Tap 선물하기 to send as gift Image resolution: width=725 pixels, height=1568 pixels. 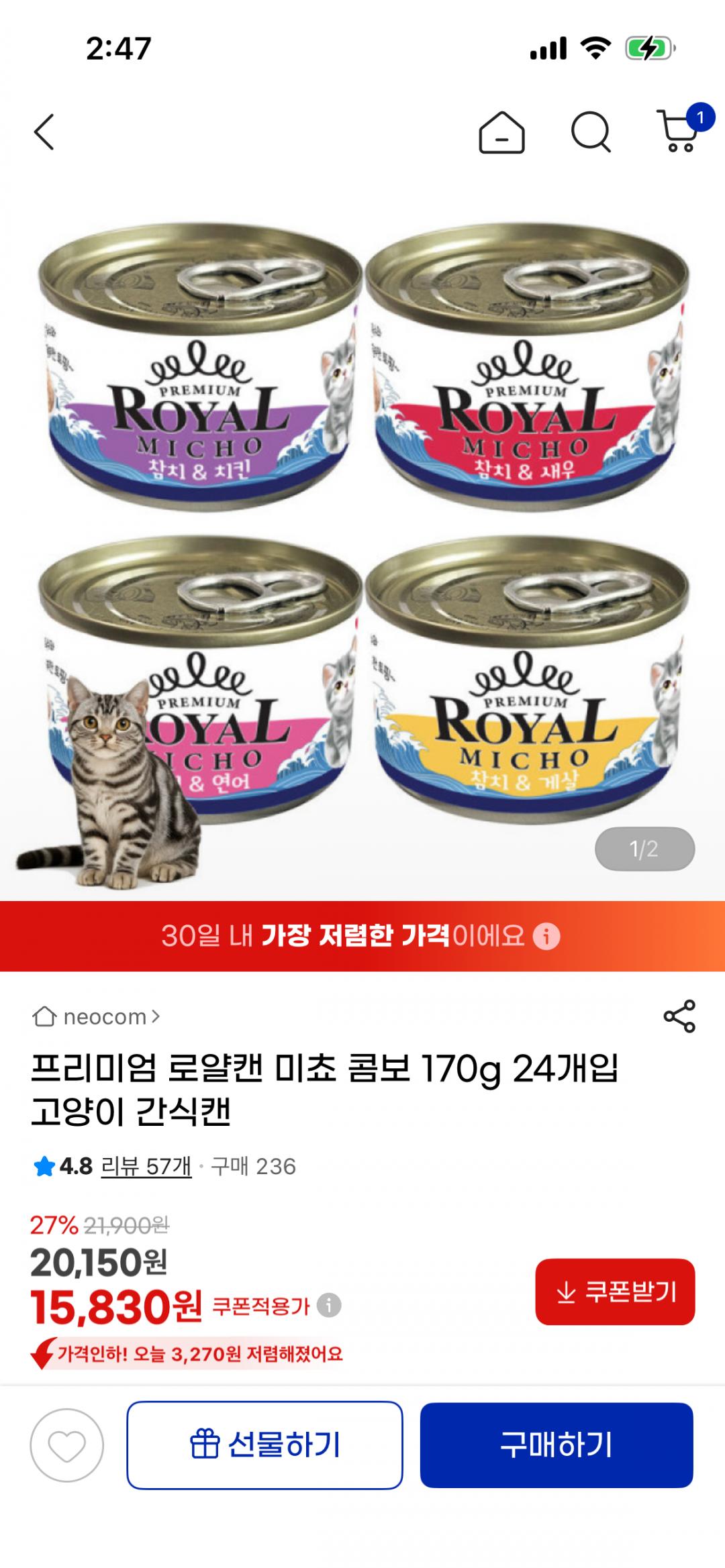click(264, 1445)
